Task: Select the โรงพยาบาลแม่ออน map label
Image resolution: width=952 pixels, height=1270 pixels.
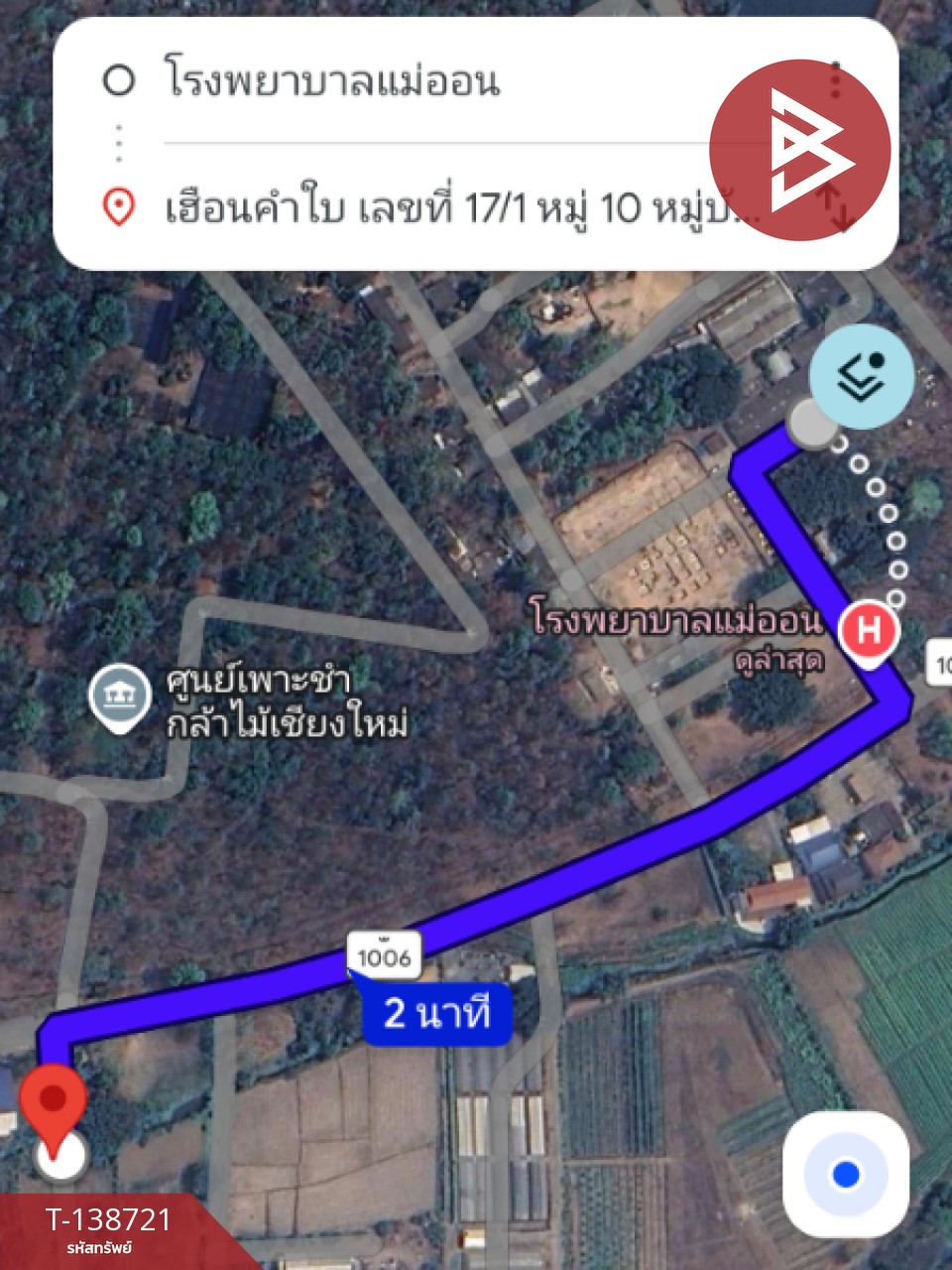Action: [x=677, y=617]
